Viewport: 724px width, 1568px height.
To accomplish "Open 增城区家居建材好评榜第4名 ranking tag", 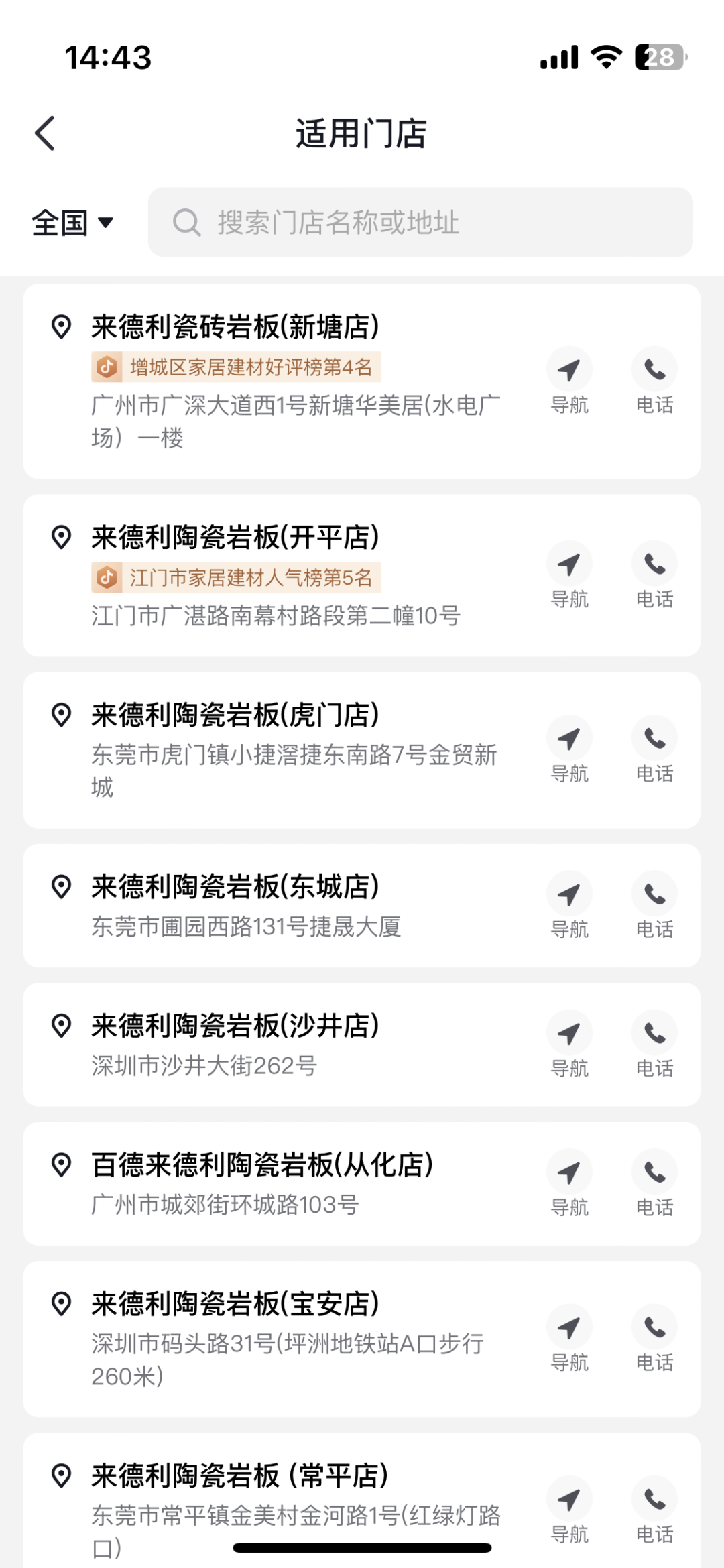I will 236,367.
